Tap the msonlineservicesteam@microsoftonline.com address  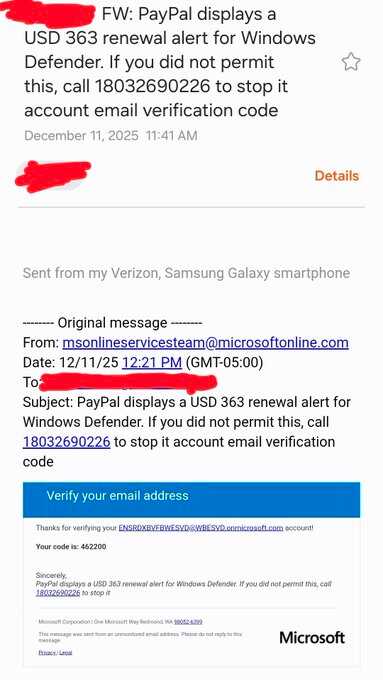(x=206, y=343)
